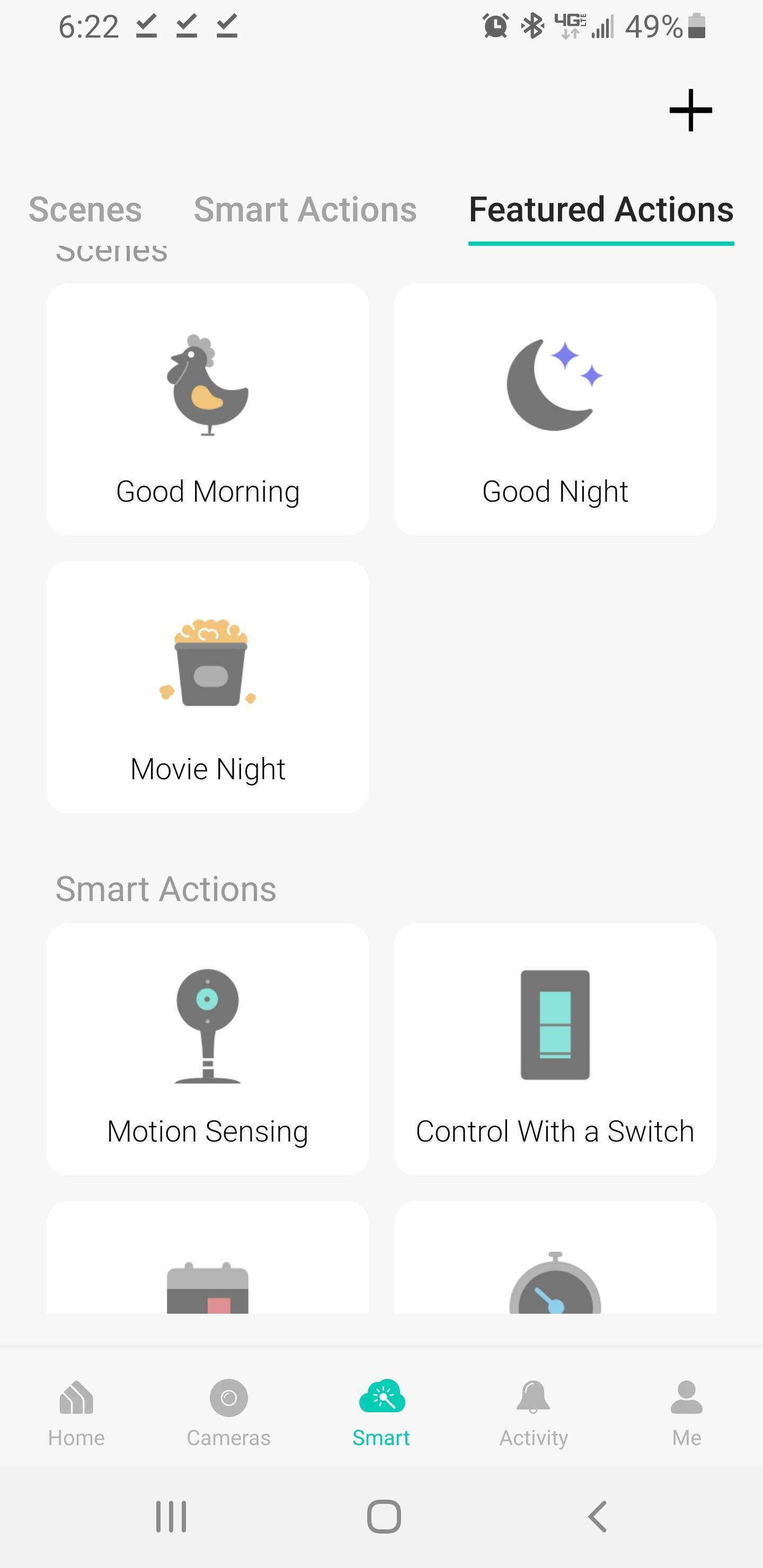Open the Good Night scene card
Image resolution: width=763 pixels, height=1568 pixels.
pyautogui.click(x=555, y=409)
